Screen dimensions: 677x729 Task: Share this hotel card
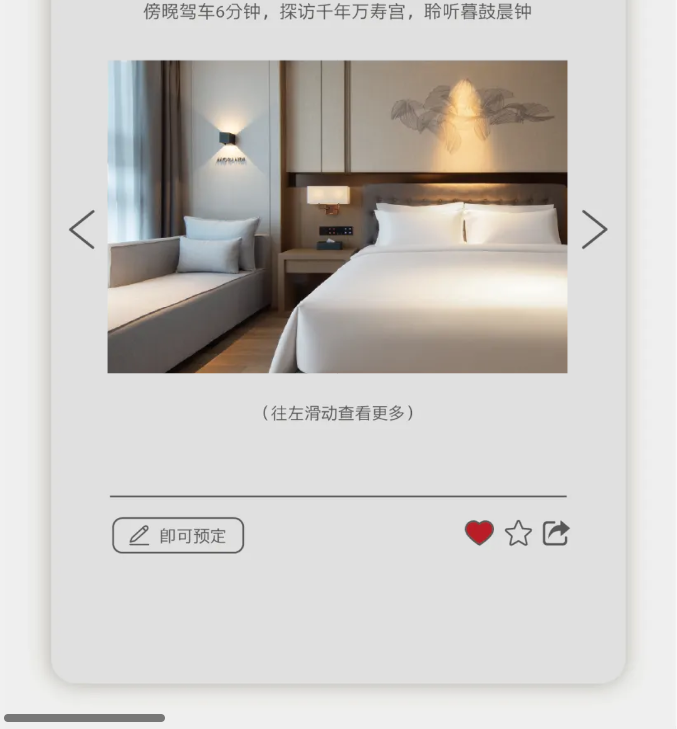(x=556, y=533)
